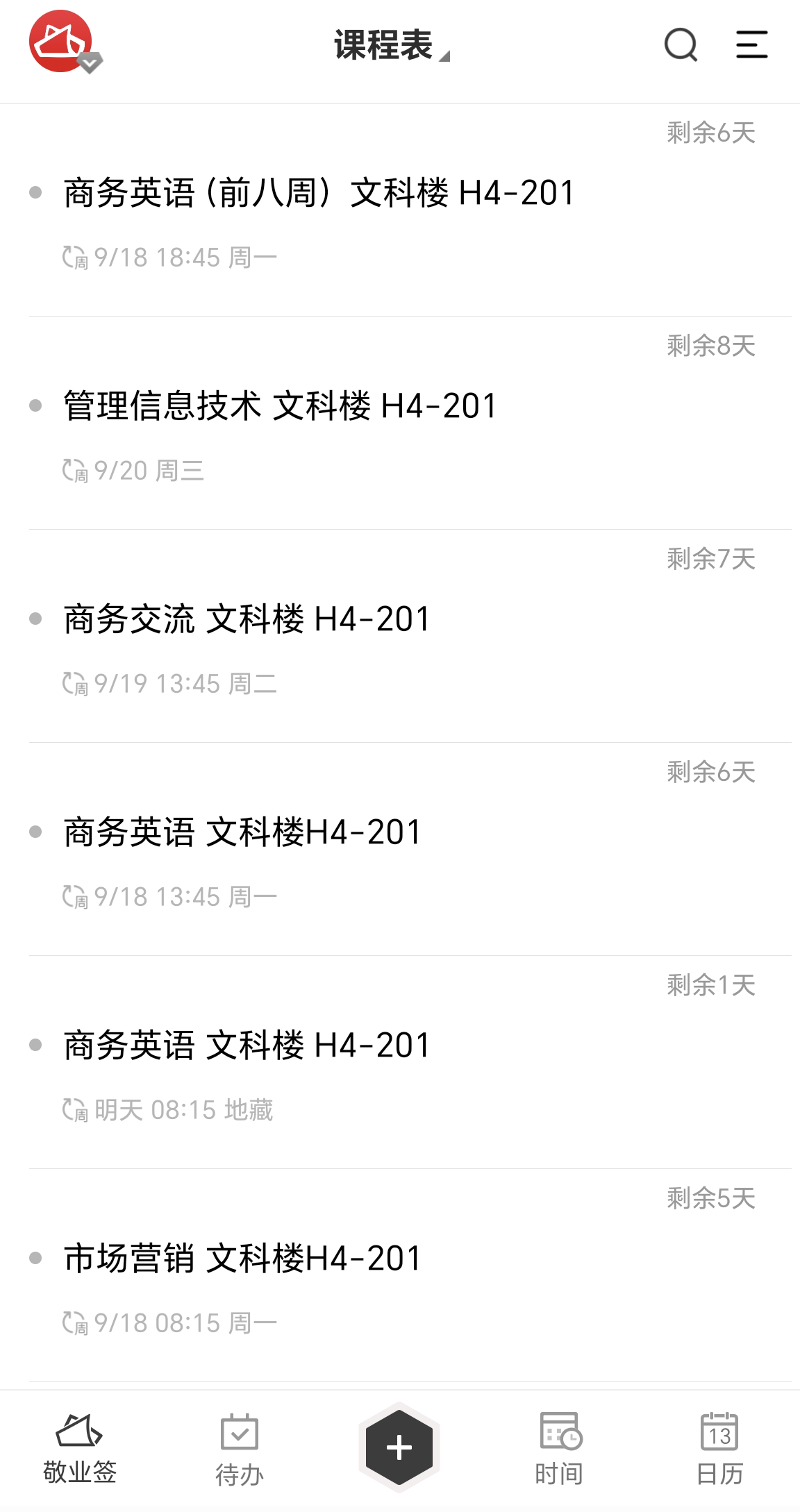This screenshot has width=800, height=1512.
Task: Open 商务英语 note scheduled 9/18 13:45
Action: click(410, 850)
